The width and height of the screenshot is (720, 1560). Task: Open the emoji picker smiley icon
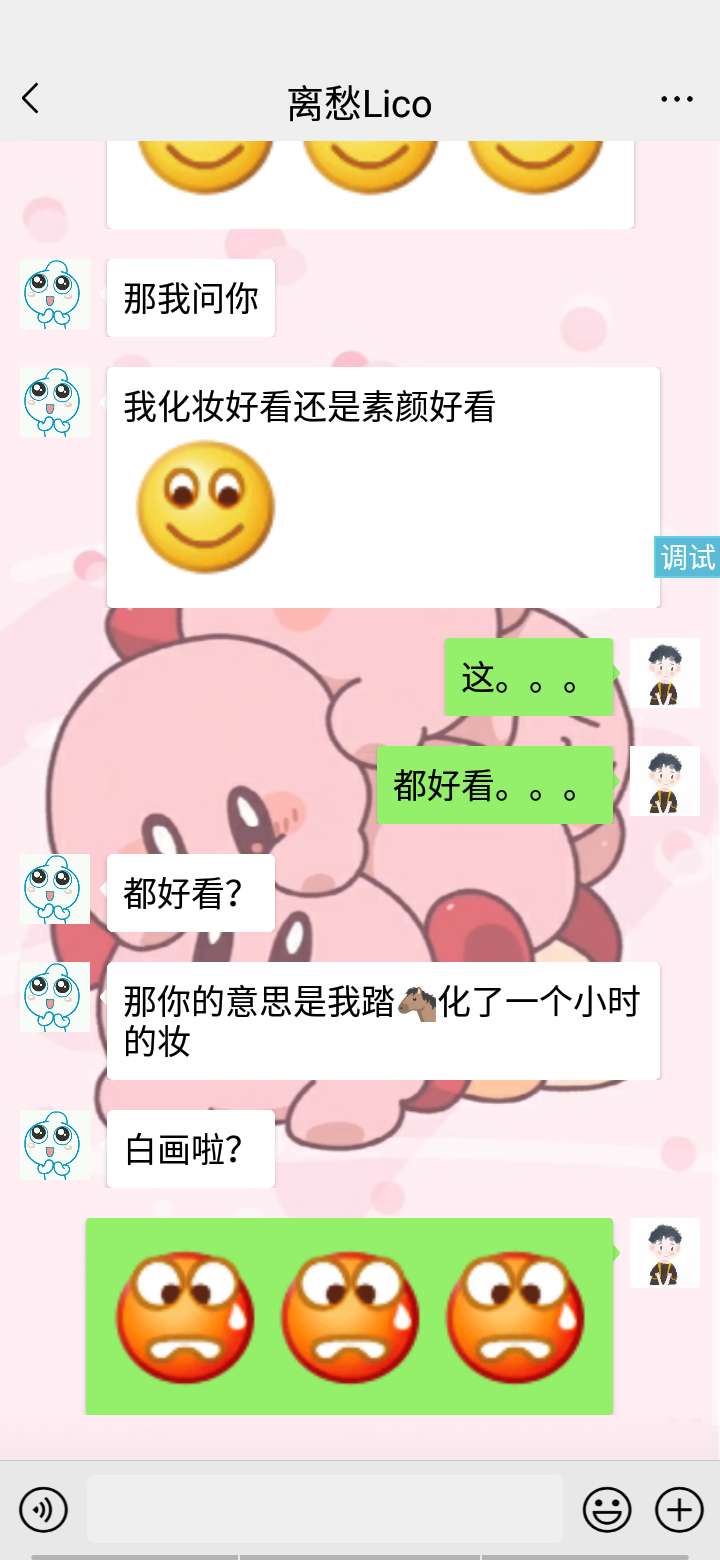pyautogui.click(x=608, y=1511)
